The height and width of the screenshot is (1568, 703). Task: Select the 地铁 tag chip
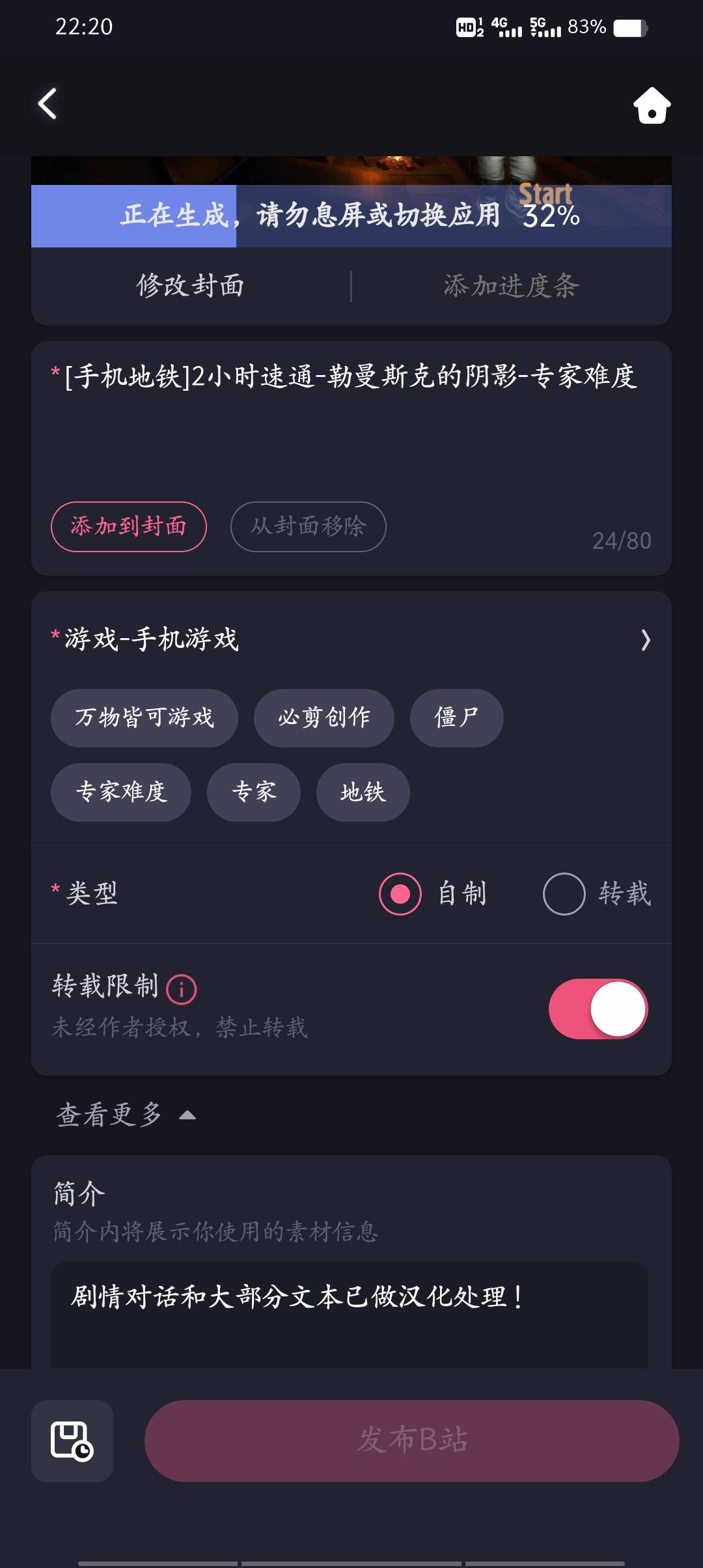(x=363, y=792)
